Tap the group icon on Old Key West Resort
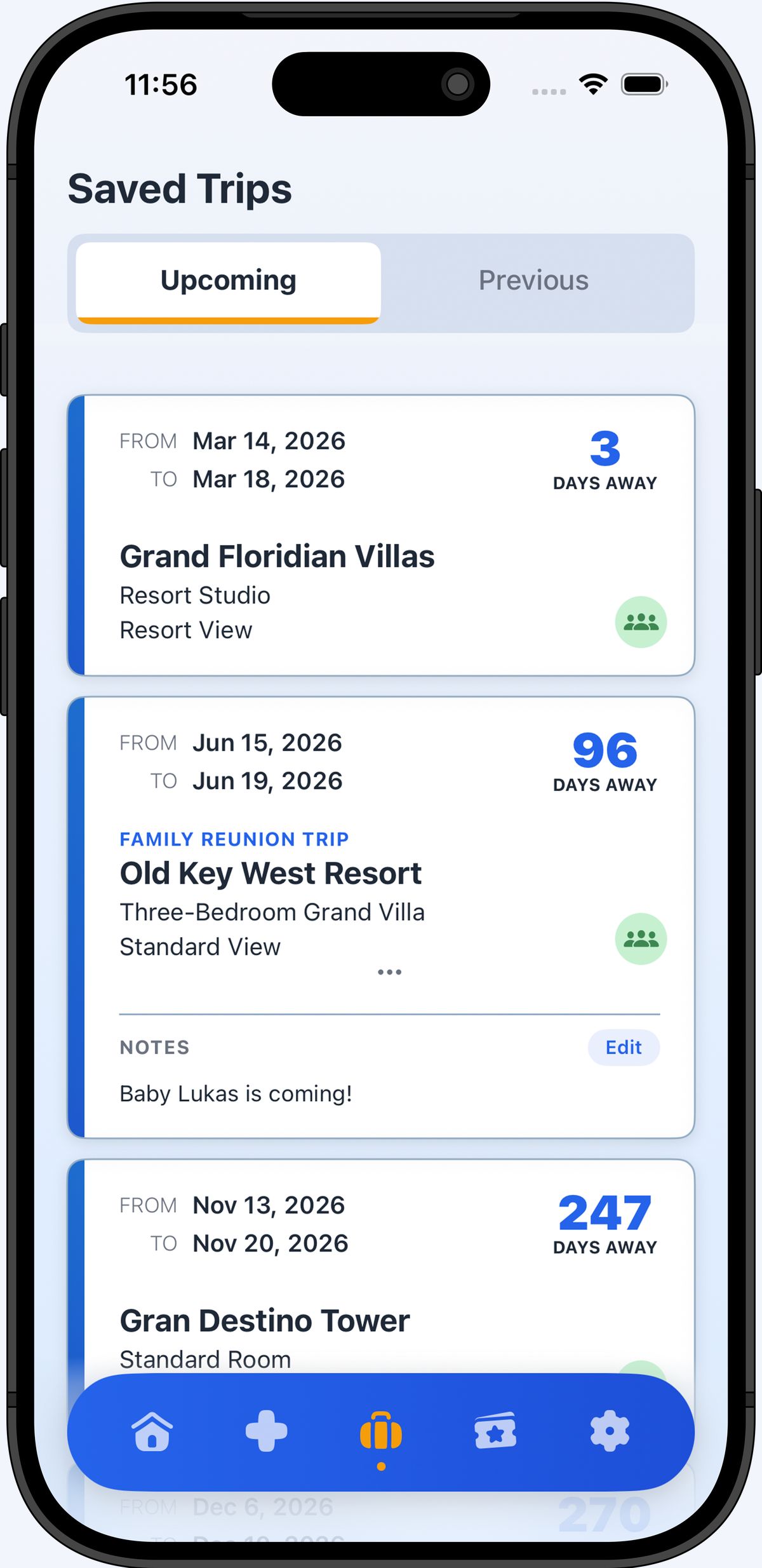 pyautogui.click(x=641, y=939)
